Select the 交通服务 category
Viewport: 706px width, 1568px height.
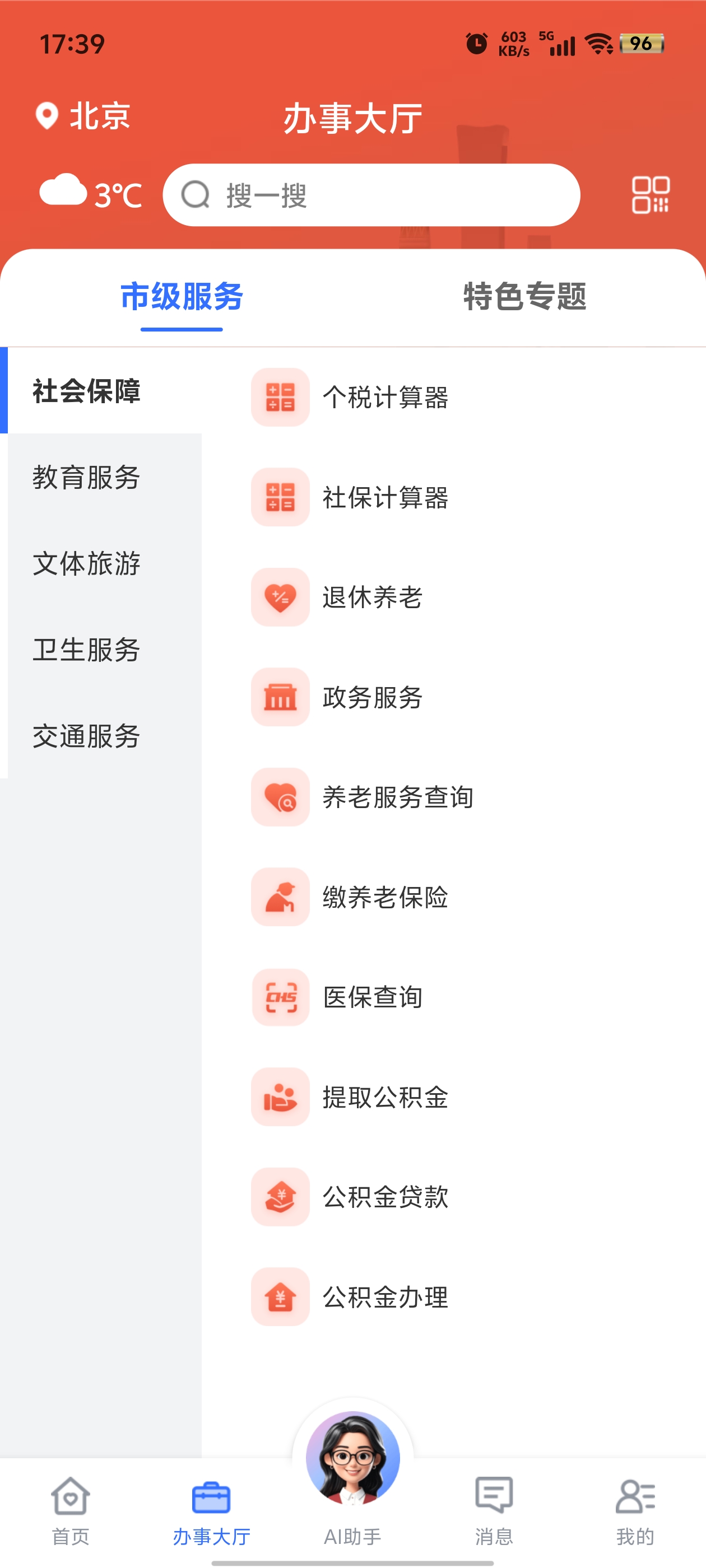[x=85, y=736]
